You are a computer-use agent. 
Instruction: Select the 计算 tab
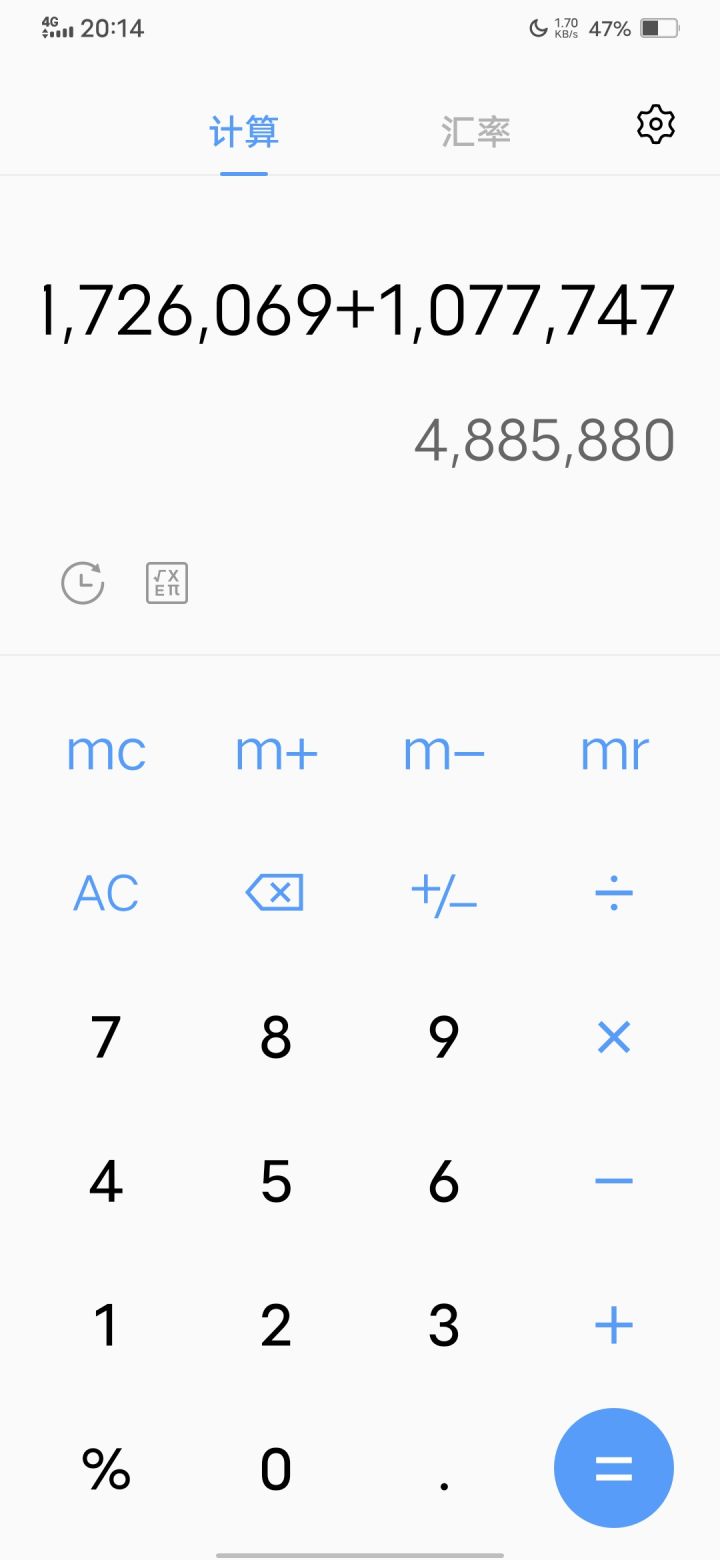(x=244, y=132)
